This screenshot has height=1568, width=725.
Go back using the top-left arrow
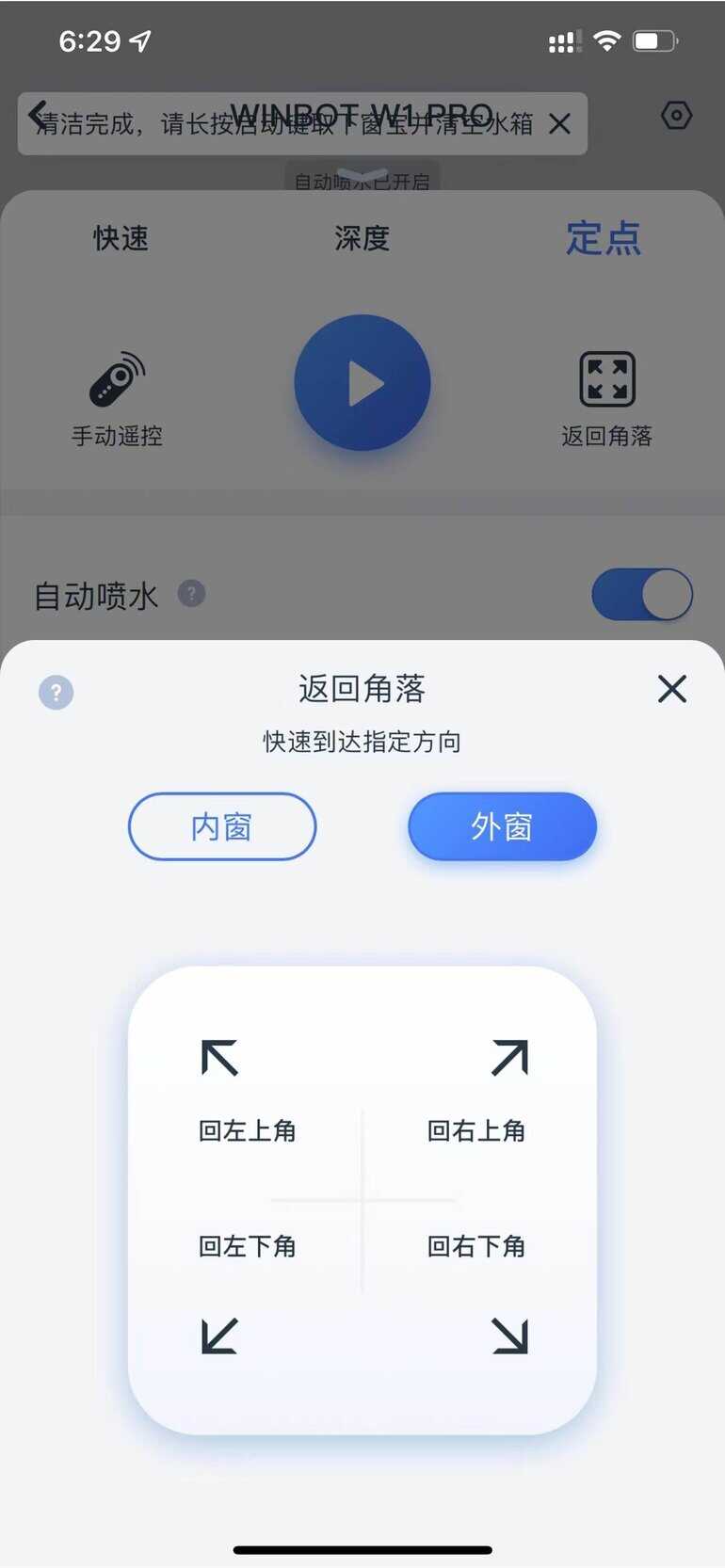[37, 114]
